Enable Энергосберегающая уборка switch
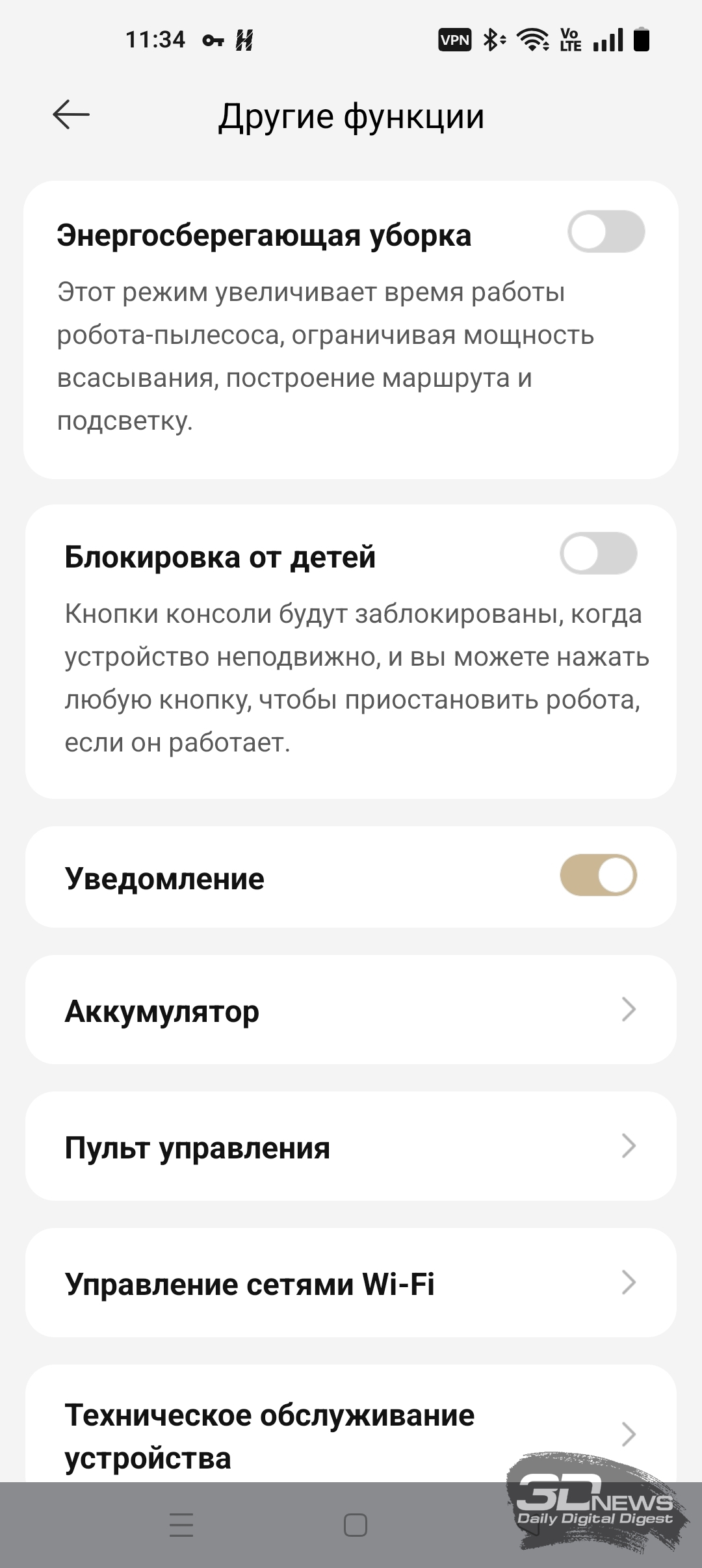The height and width of the screenshot is (1568, 702). coord(606,232)
